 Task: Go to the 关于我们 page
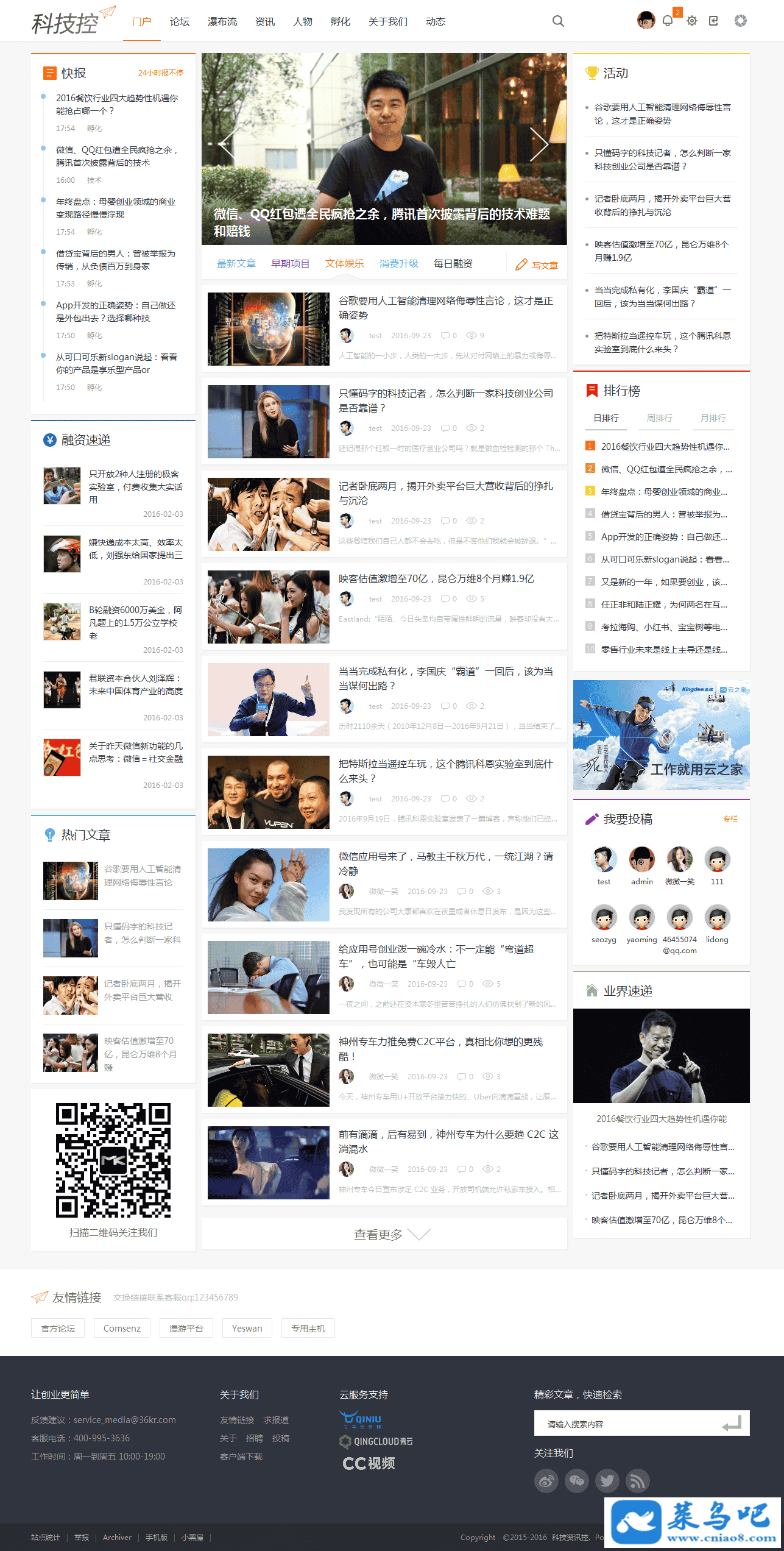(x=388, y=22)
